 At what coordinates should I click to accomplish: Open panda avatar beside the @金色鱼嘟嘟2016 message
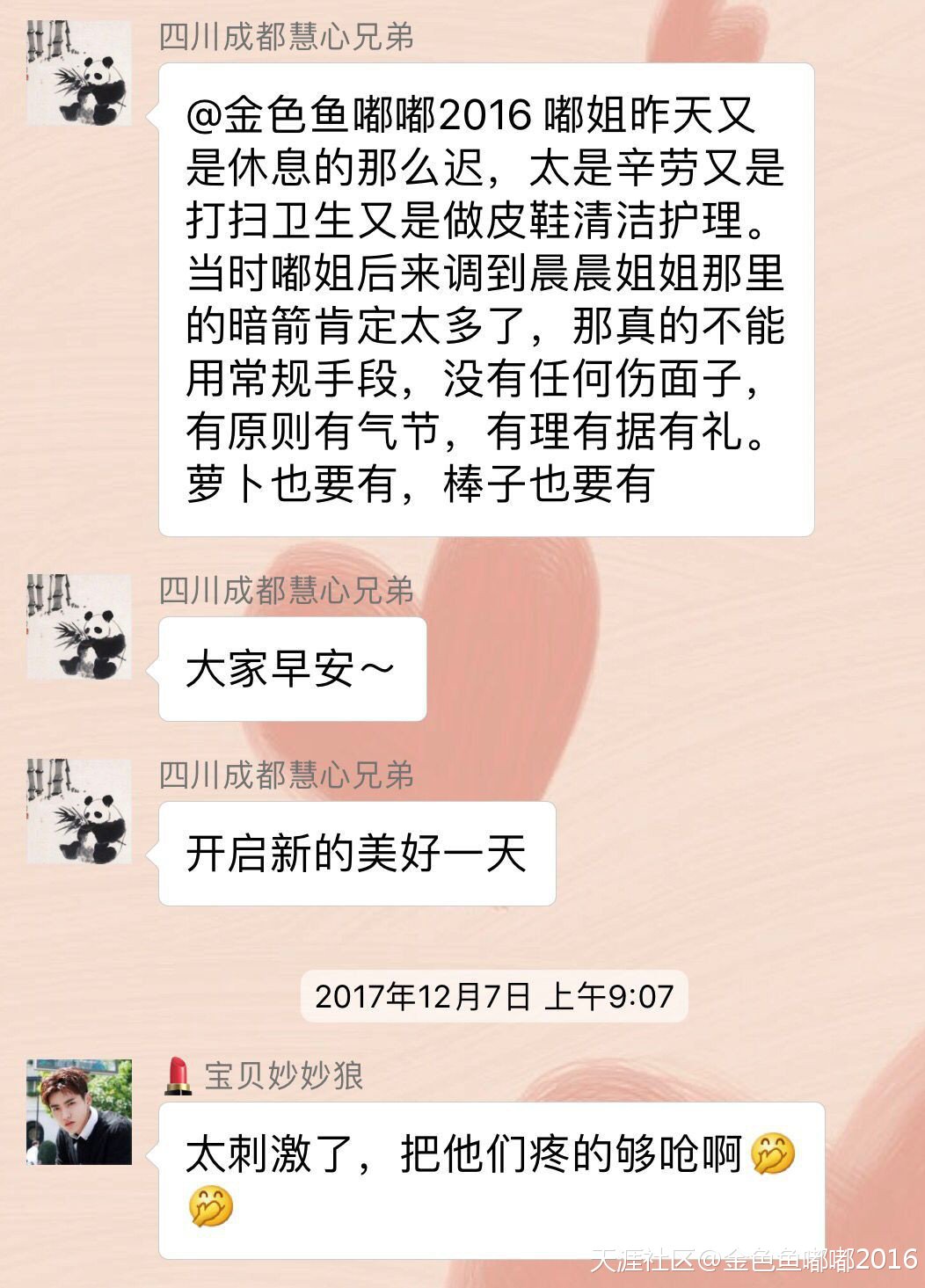[79, 73]
